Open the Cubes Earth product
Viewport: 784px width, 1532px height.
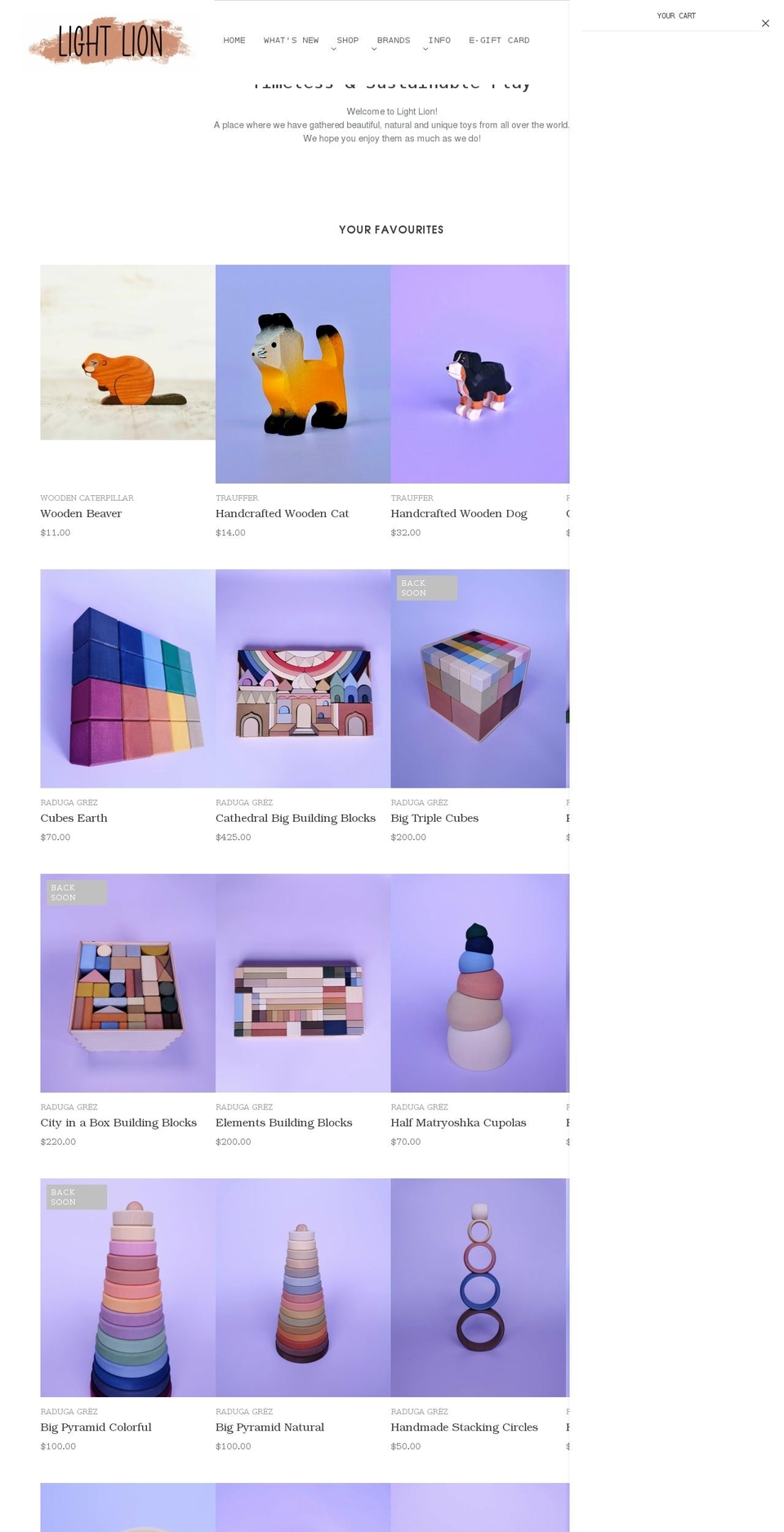(x=73, y=819)
